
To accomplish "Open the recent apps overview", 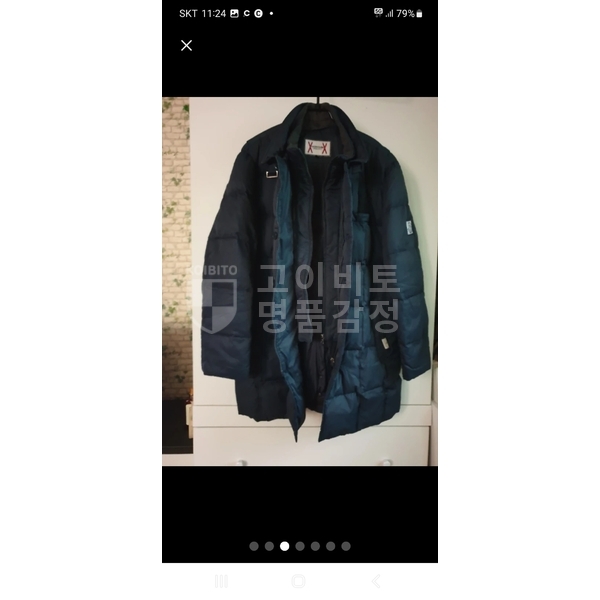I will pyautogui.click(x=222, y=581).
